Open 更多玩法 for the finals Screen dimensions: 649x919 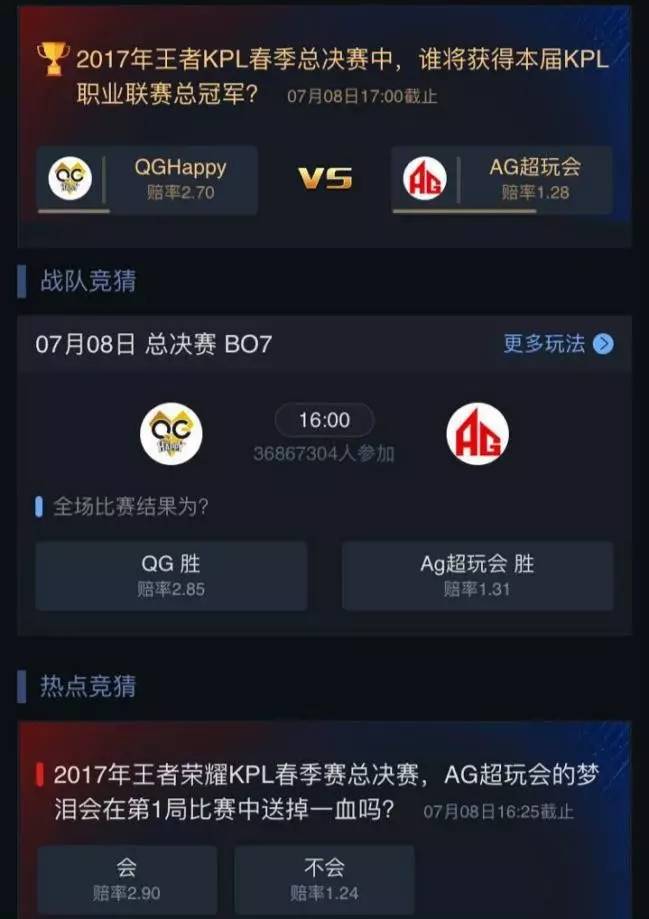point(557,344)
